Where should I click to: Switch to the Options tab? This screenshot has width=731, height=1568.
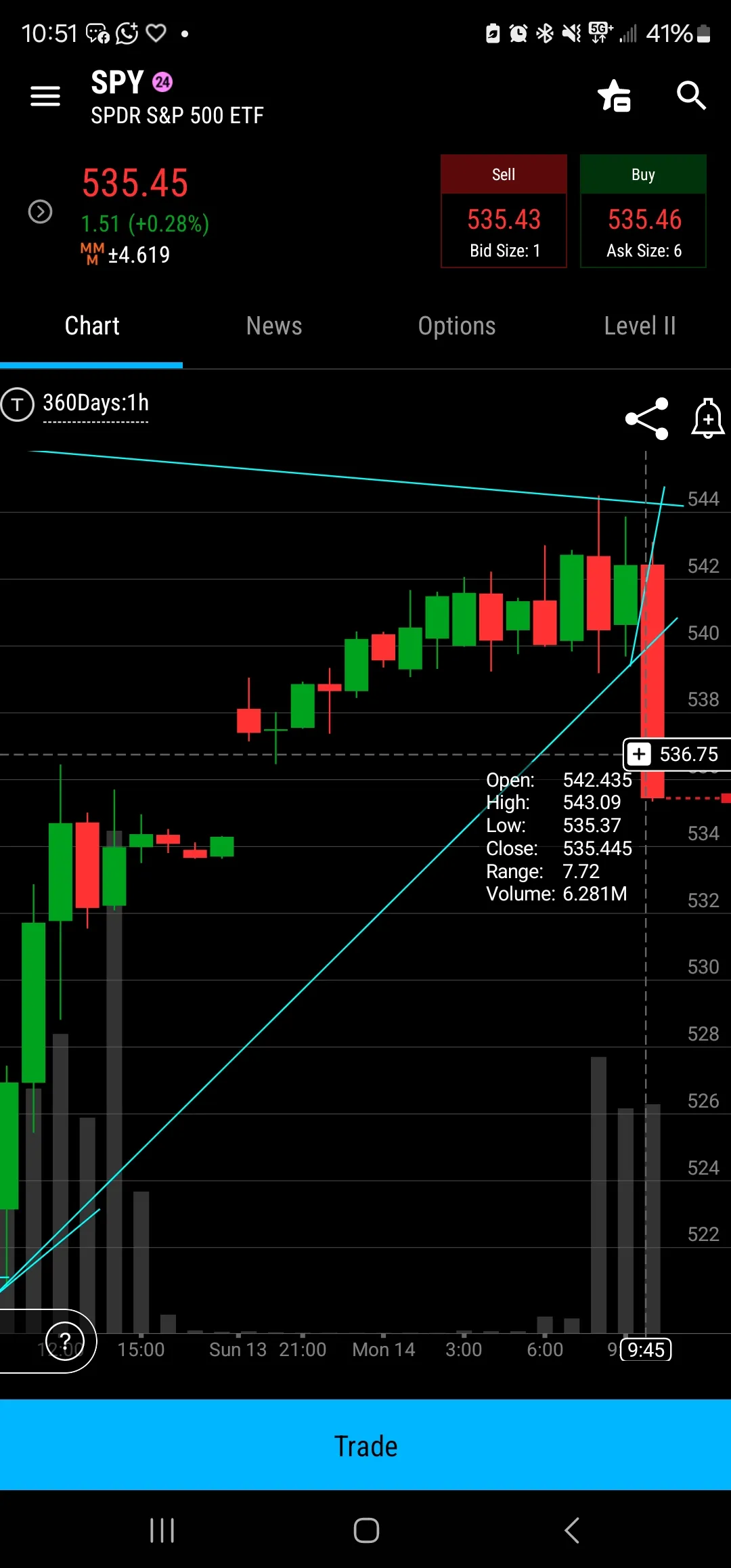tap(457, 326)
